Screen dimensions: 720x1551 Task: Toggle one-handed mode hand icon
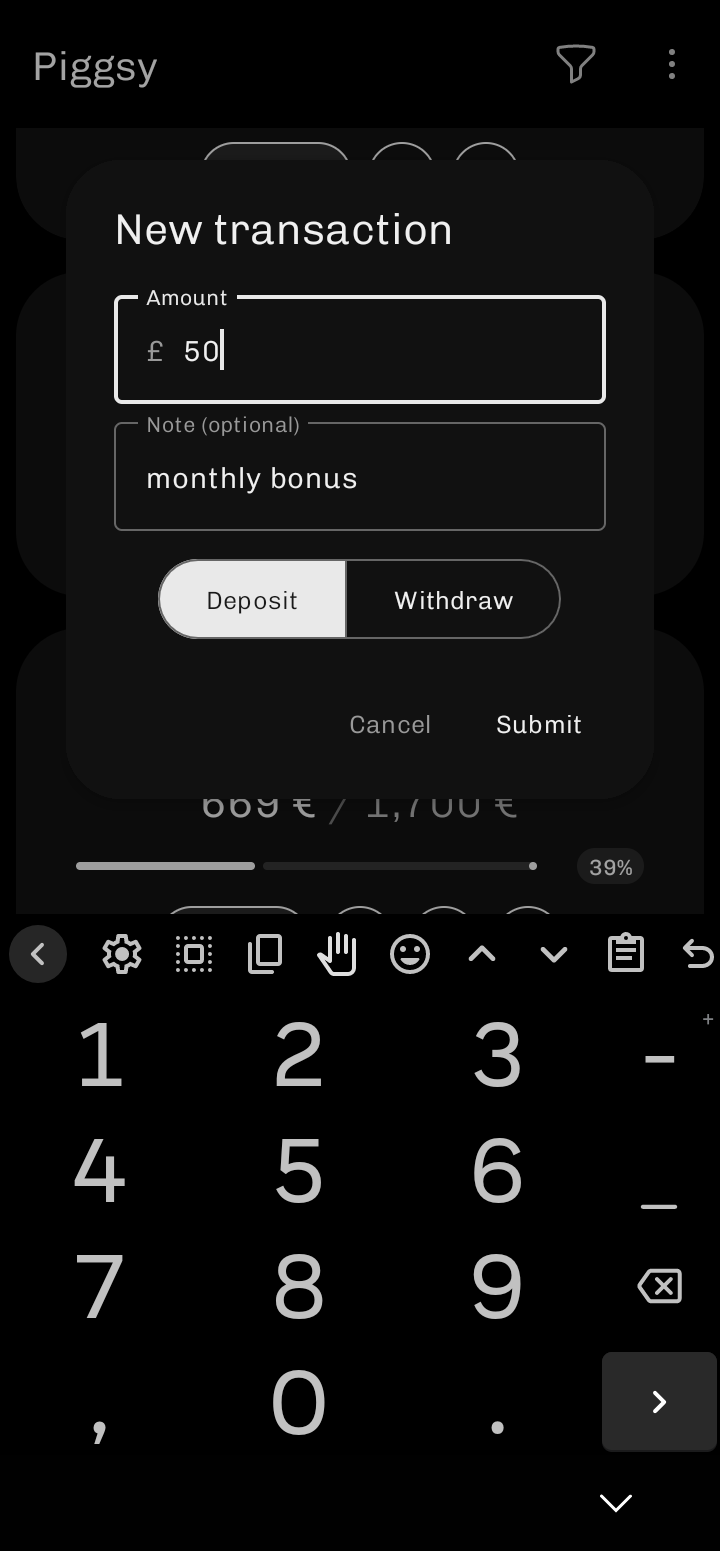point(337,954)
